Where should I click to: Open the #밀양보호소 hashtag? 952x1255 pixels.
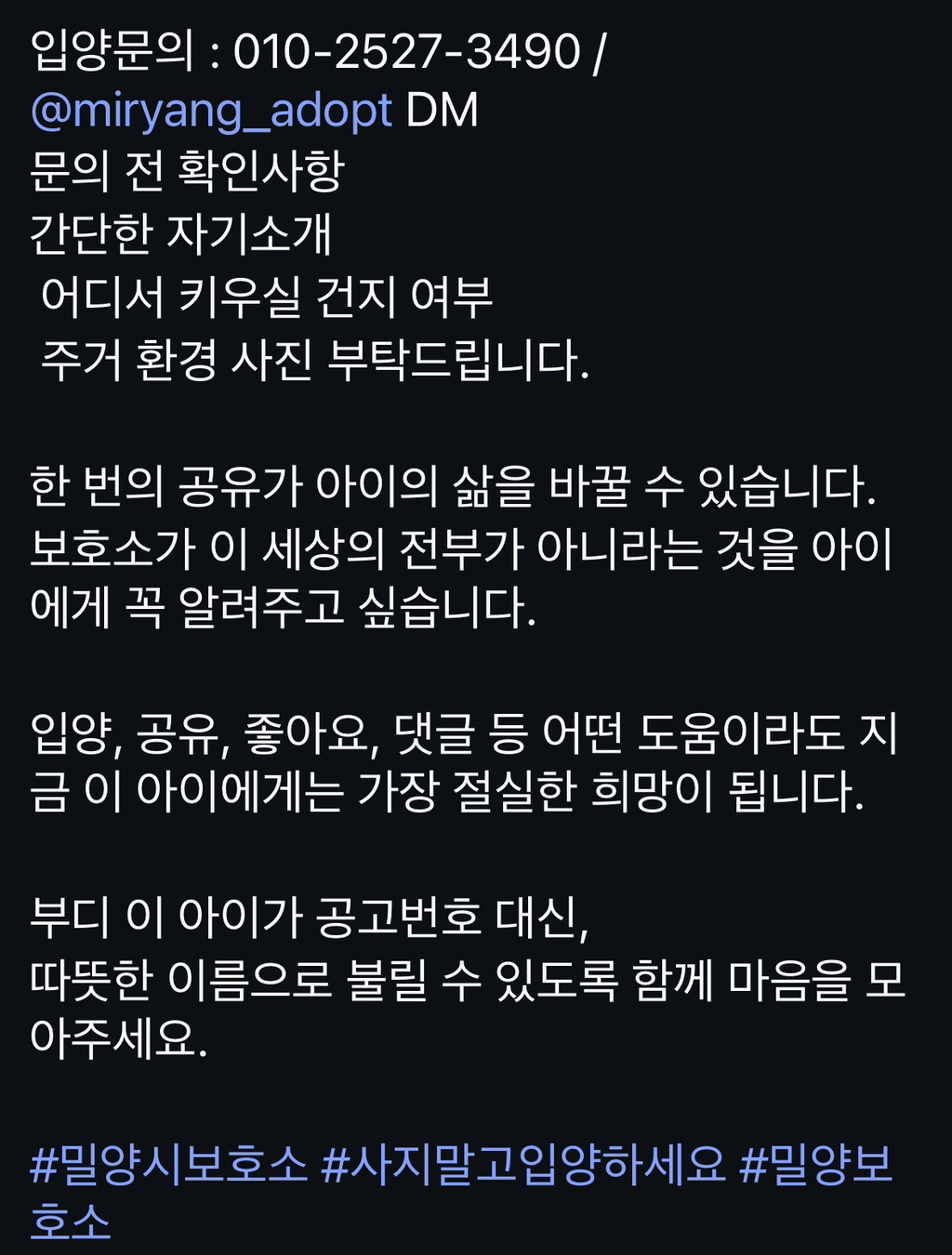(816, 1164)
